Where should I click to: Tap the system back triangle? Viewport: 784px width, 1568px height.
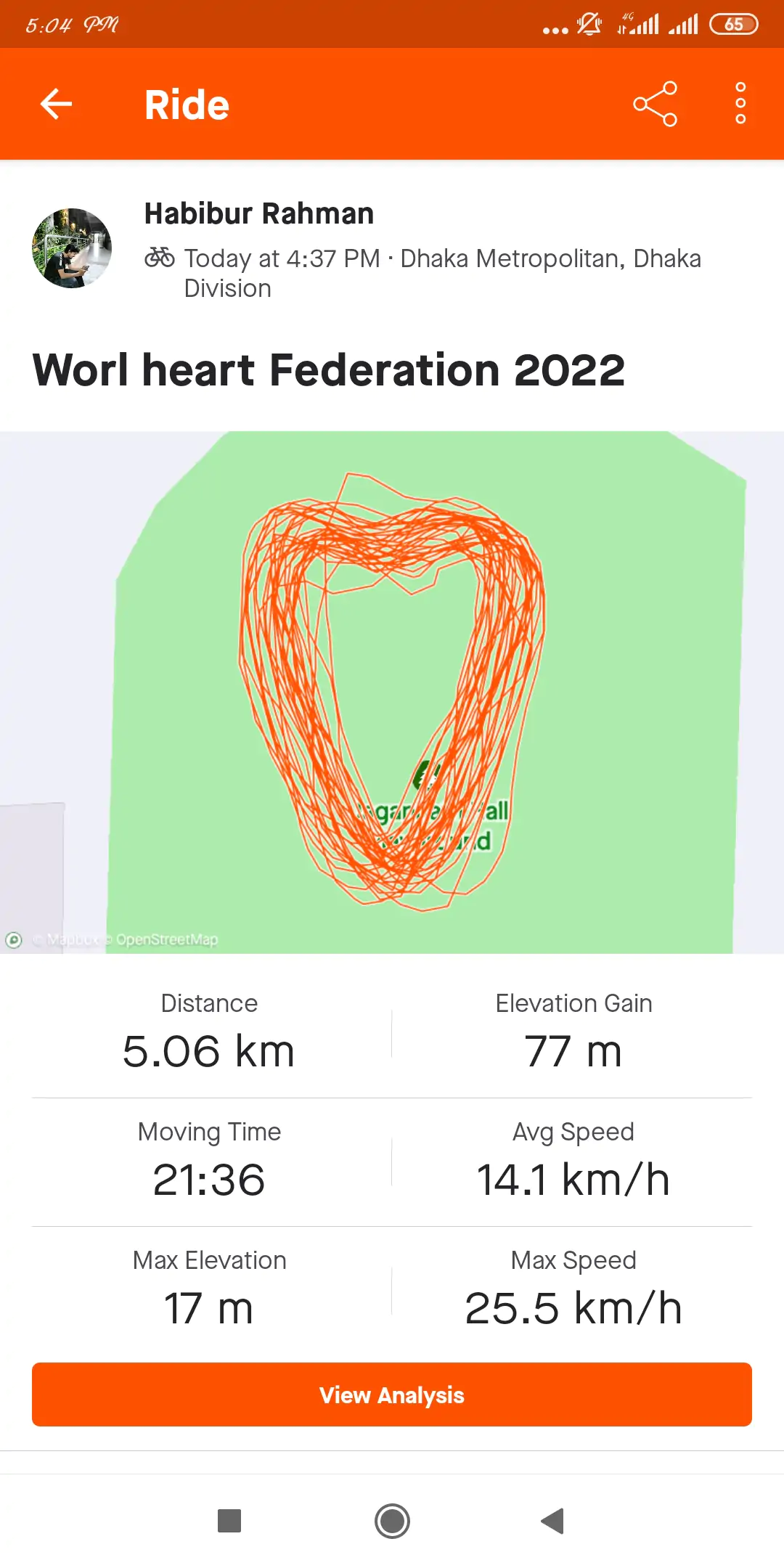(553, 1521)
